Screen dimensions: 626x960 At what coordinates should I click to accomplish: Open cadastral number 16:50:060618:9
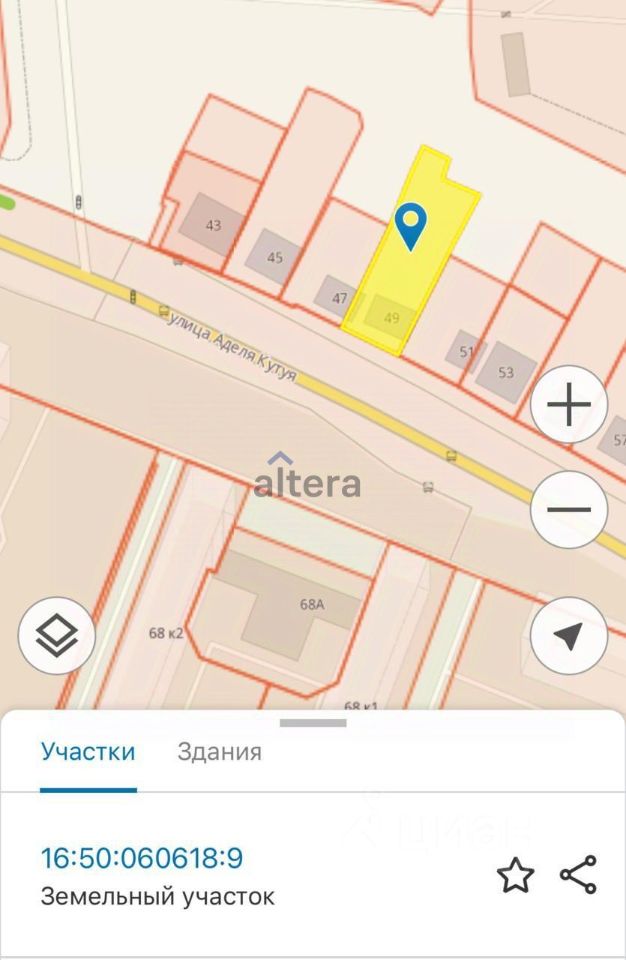(x=141, y=858)
